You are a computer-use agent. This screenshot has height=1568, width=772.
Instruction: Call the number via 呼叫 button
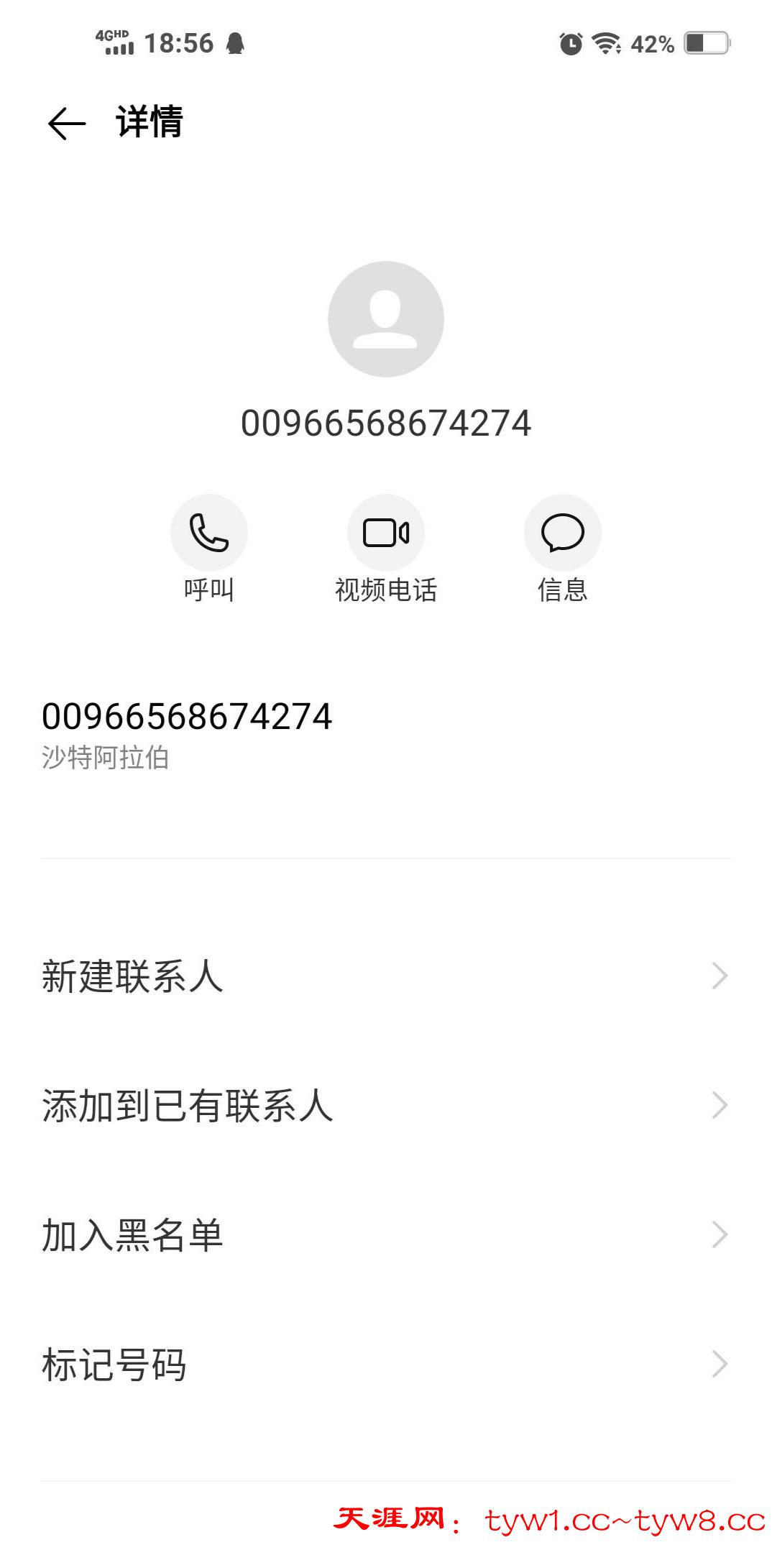(208, 533)
